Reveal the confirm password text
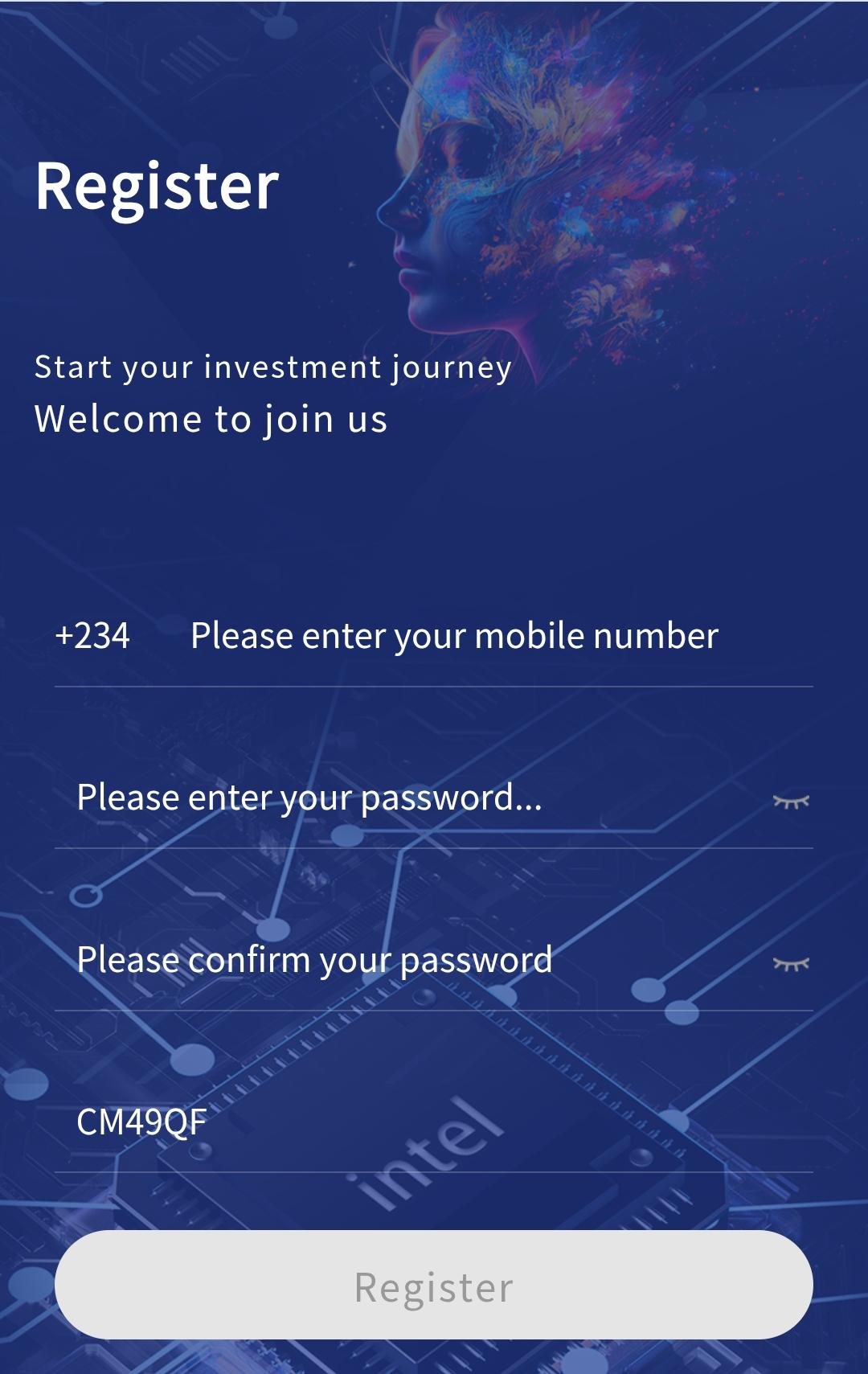 point(790,962)
